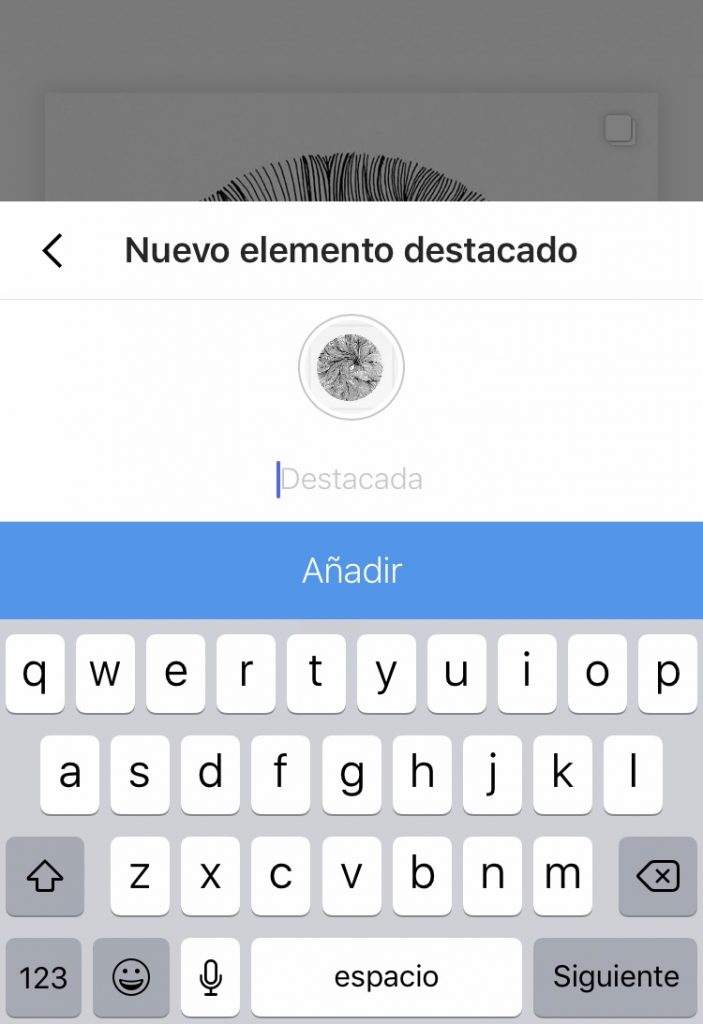Tap the espacio key
The image size is (703, 1024).
(x=386, y=976)
